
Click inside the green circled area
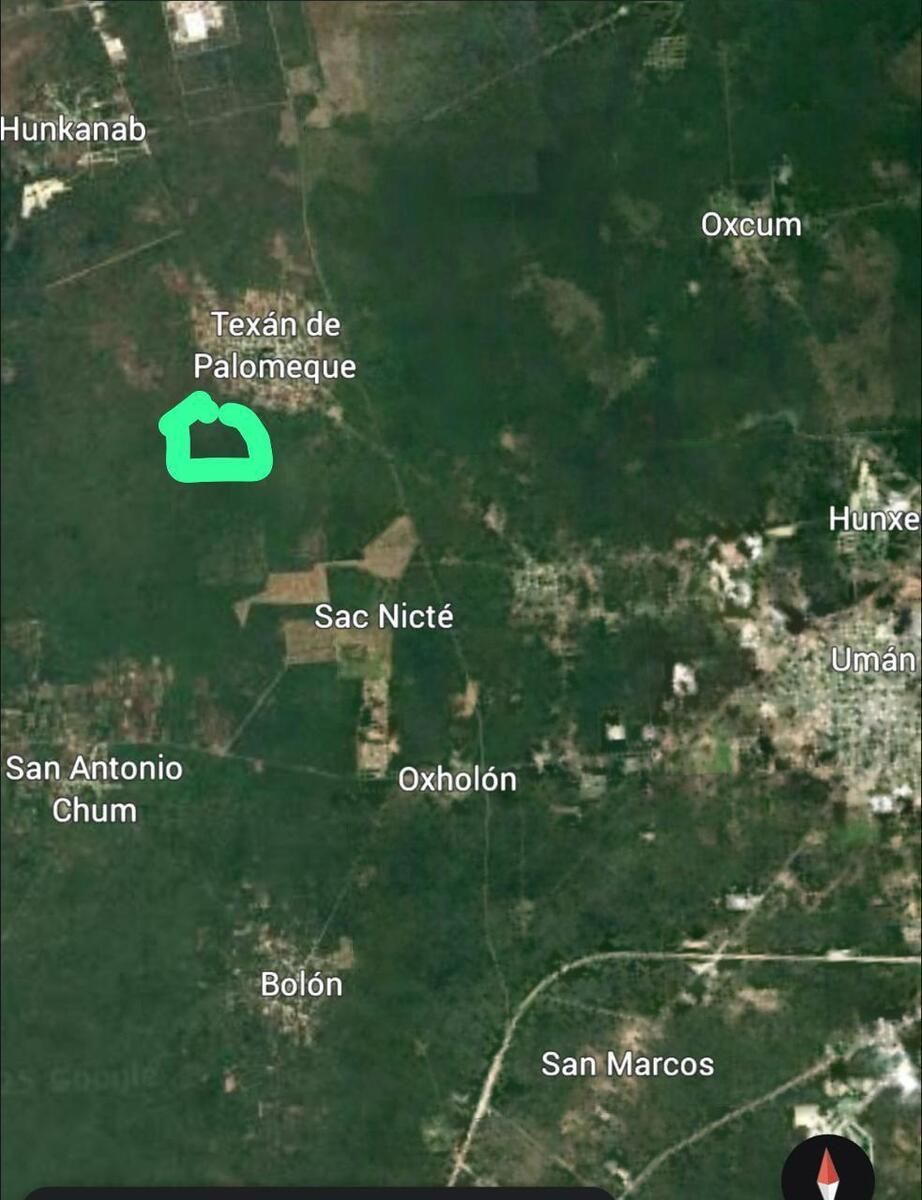point(218,440)
